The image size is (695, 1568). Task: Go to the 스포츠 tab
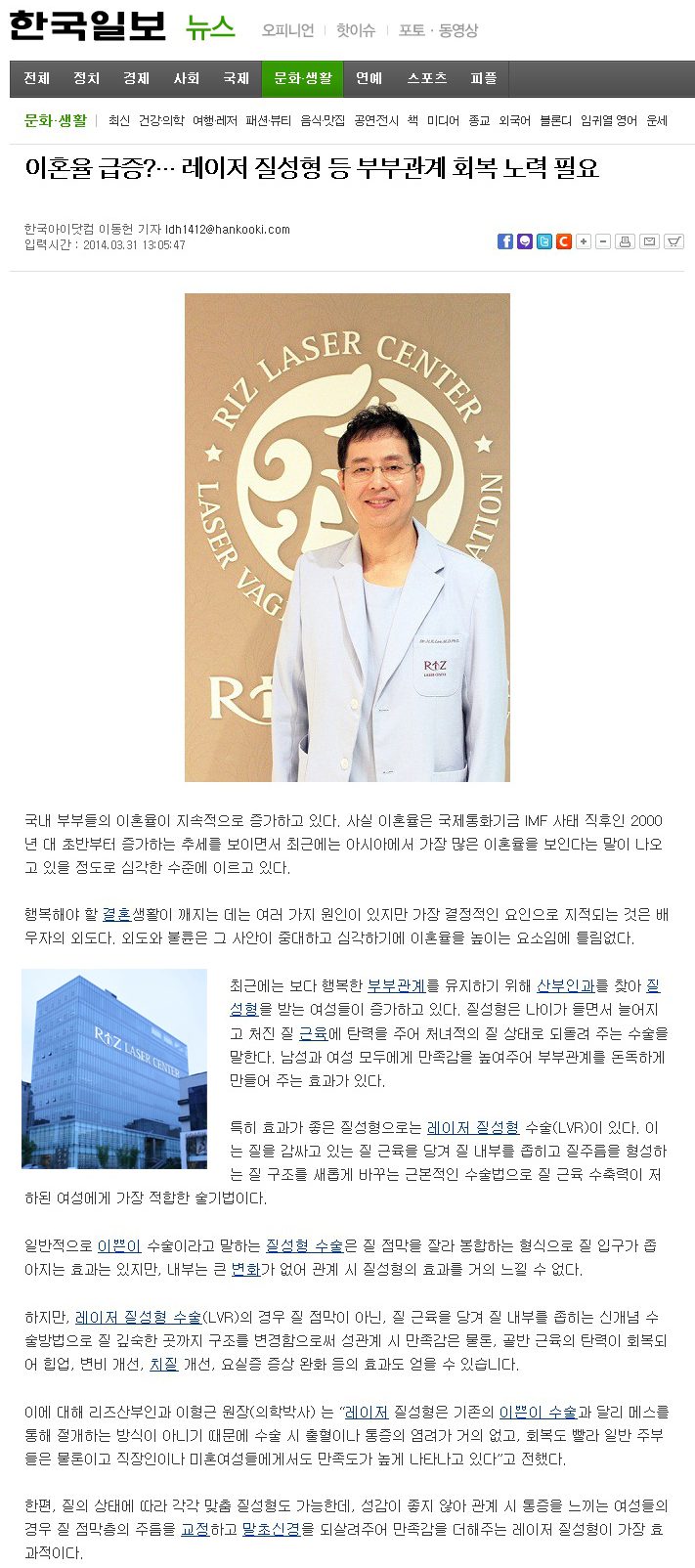pos(426,78)
